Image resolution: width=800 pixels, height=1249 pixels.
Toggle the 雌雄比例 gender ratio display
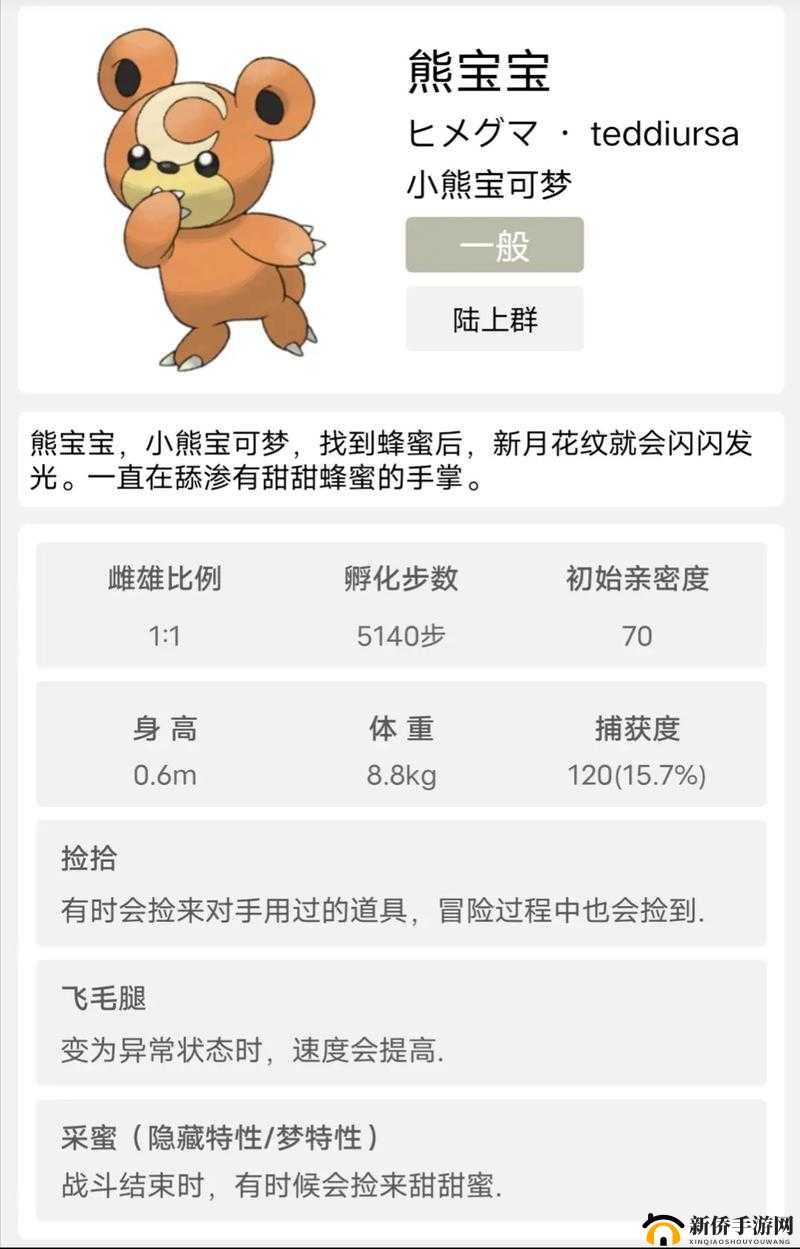click(168, 580)
